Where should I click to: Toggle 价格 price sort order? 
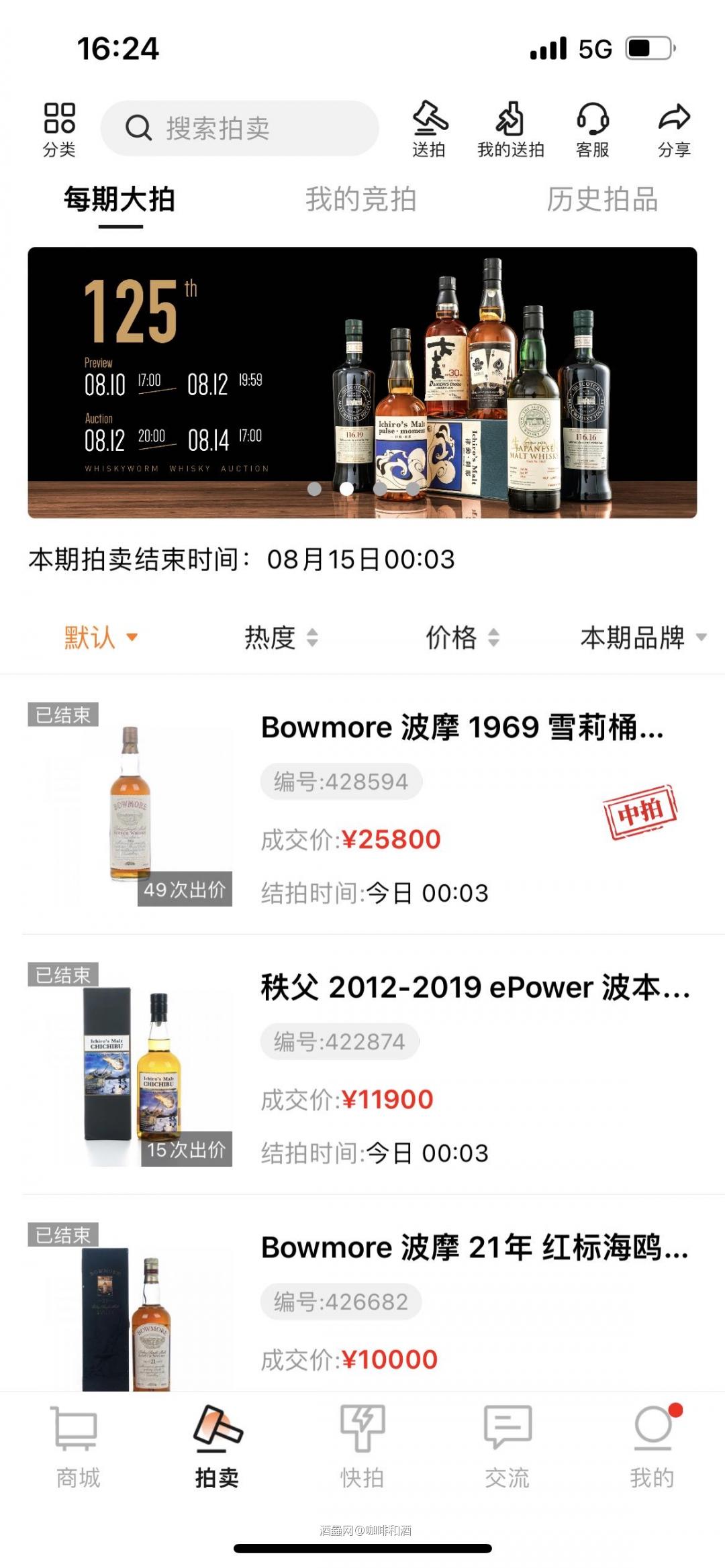[463, 639]
